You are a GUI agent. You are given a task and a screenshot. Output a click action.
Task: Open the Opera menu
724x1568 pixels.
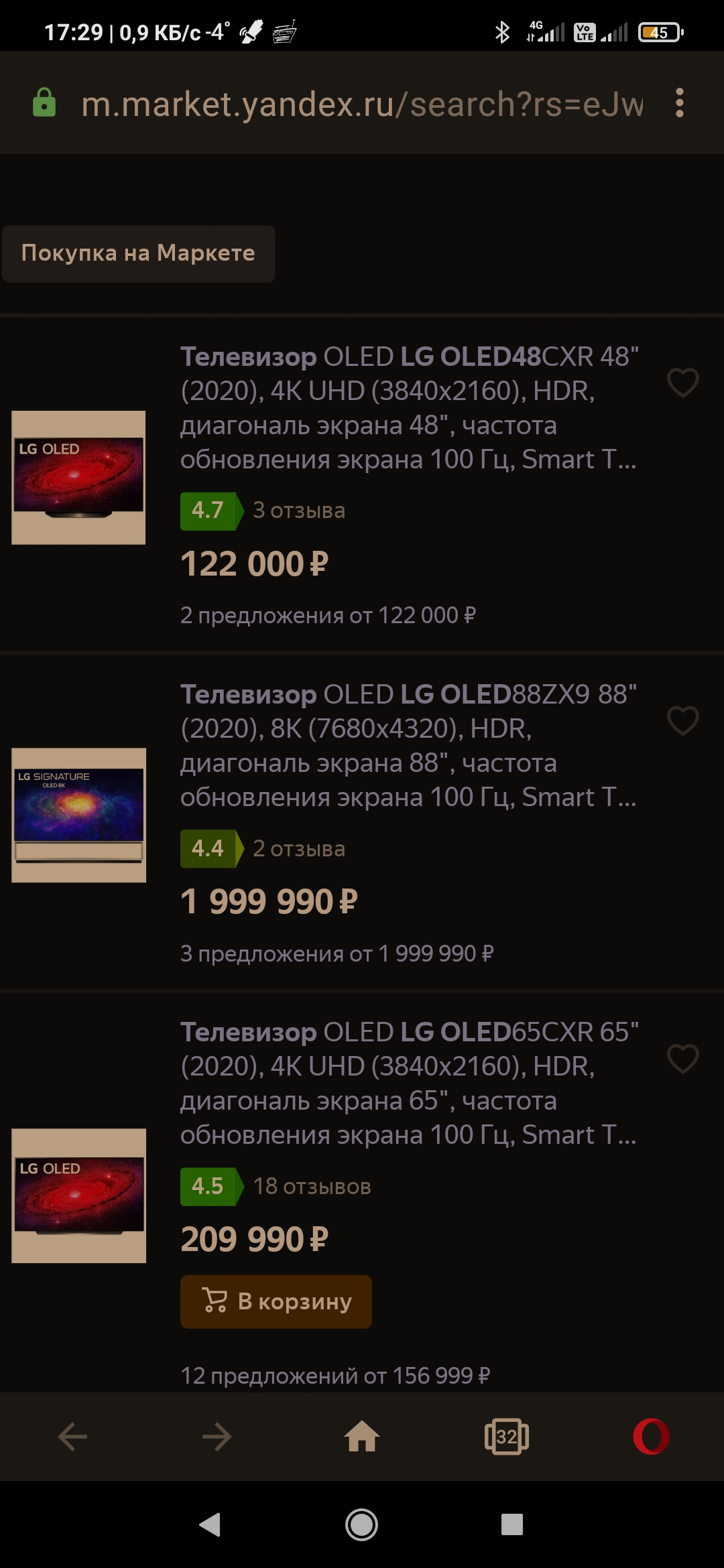[x=651, y=1437]
